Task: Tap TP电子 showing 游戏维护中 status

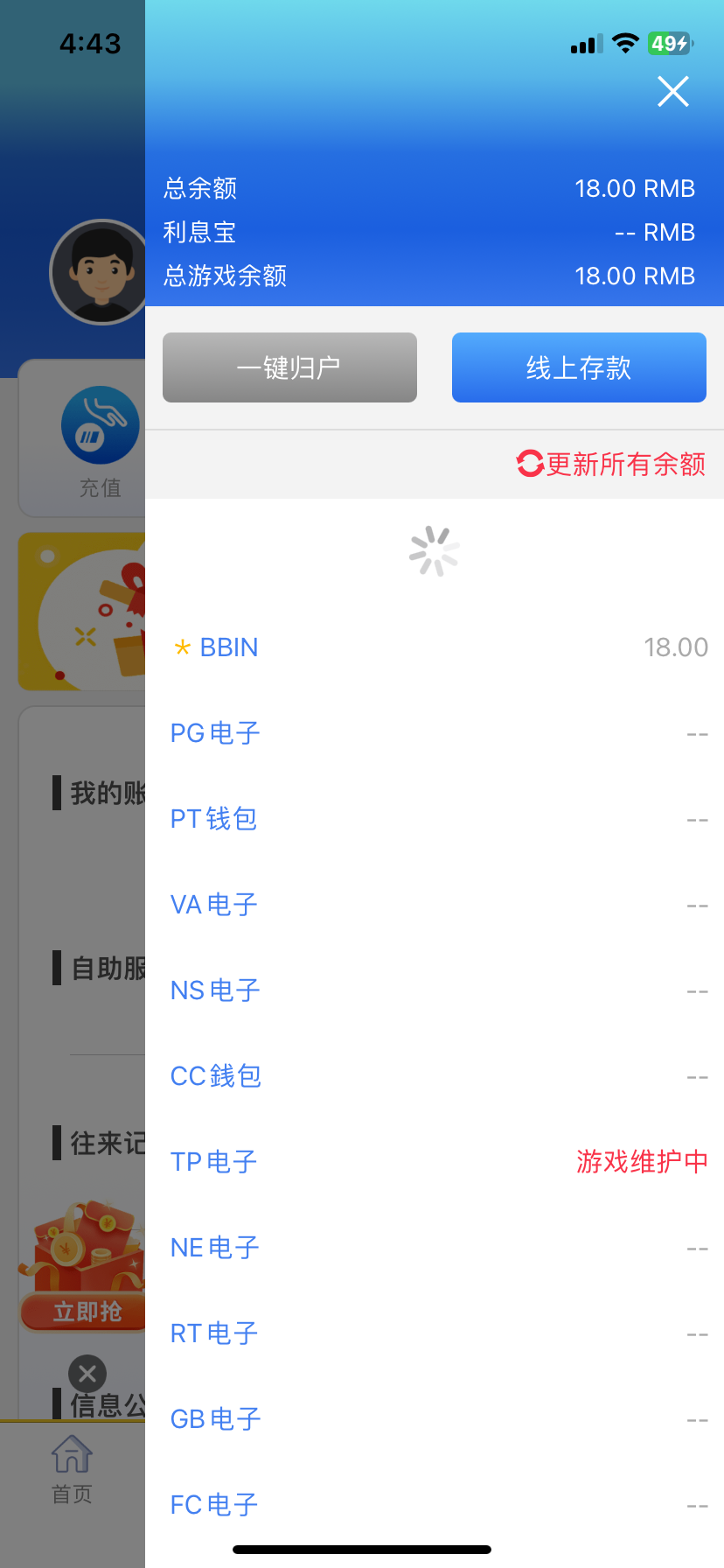Action: click(x=213, y=1161)
